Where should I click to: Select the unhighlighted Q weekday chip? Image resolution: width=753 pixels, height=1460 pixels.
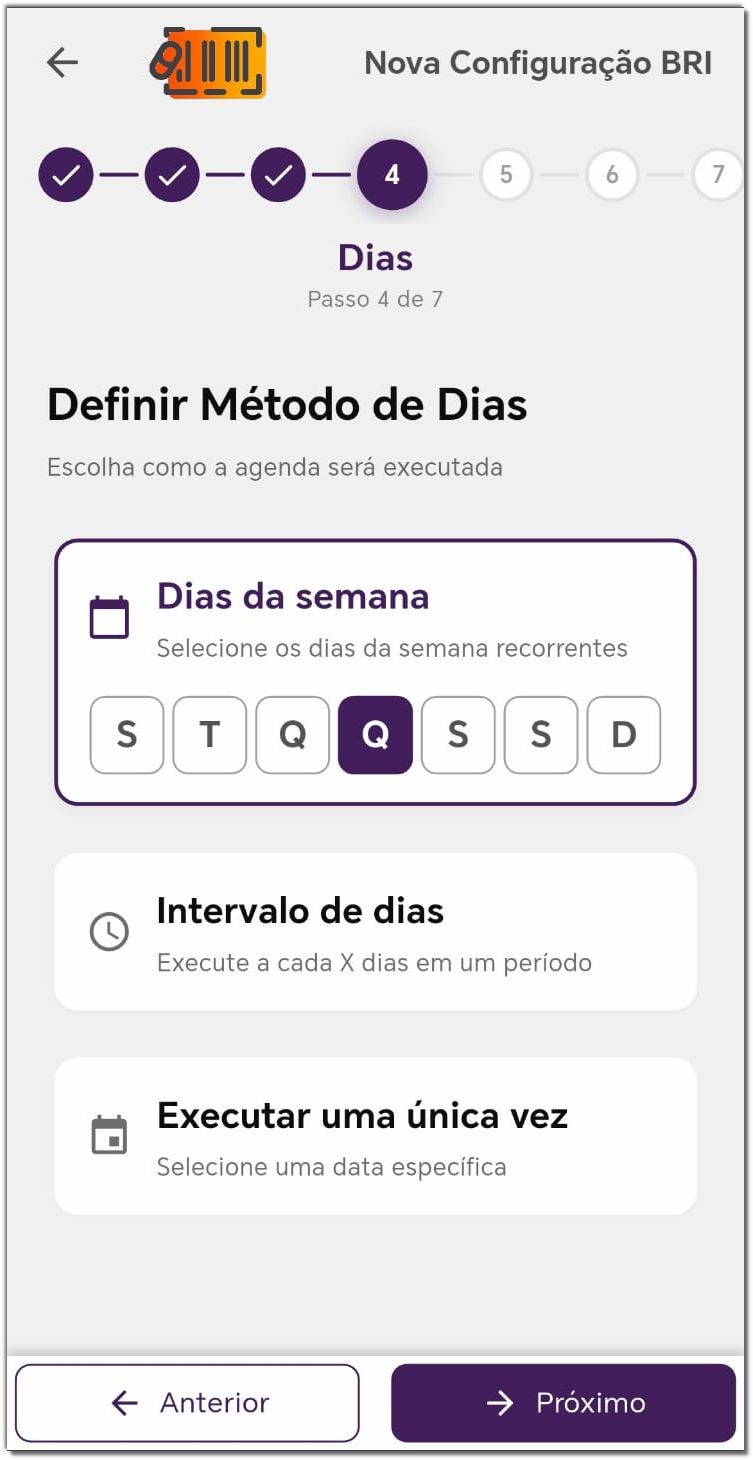(x=292, y=735)
